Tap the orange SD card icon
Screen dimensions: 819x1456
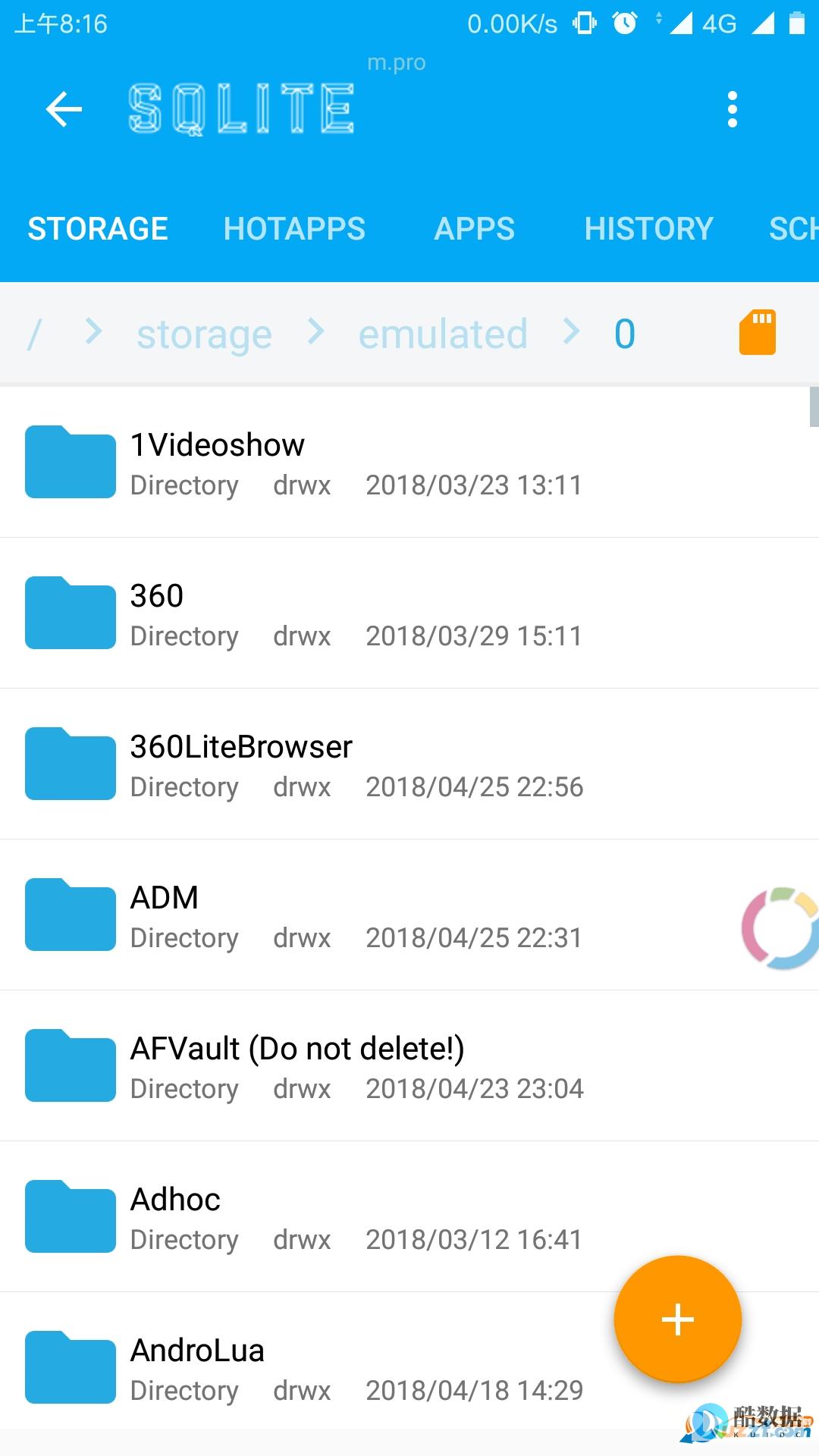pyautogui.click(x=758, y=332)
